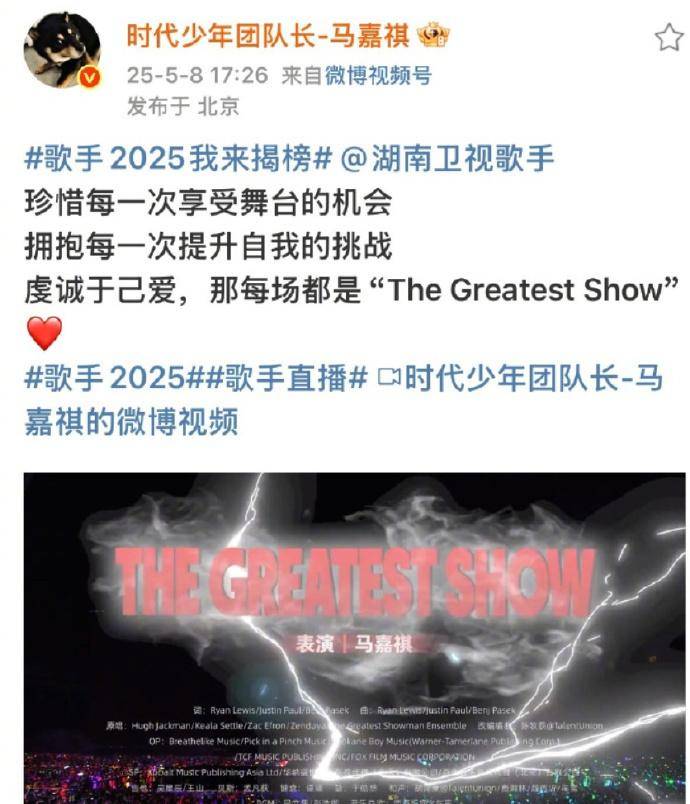The height and width of the screenshot is (804, 690).
Task: Play The Greatest Show video thumbnail
Action: 354,638
